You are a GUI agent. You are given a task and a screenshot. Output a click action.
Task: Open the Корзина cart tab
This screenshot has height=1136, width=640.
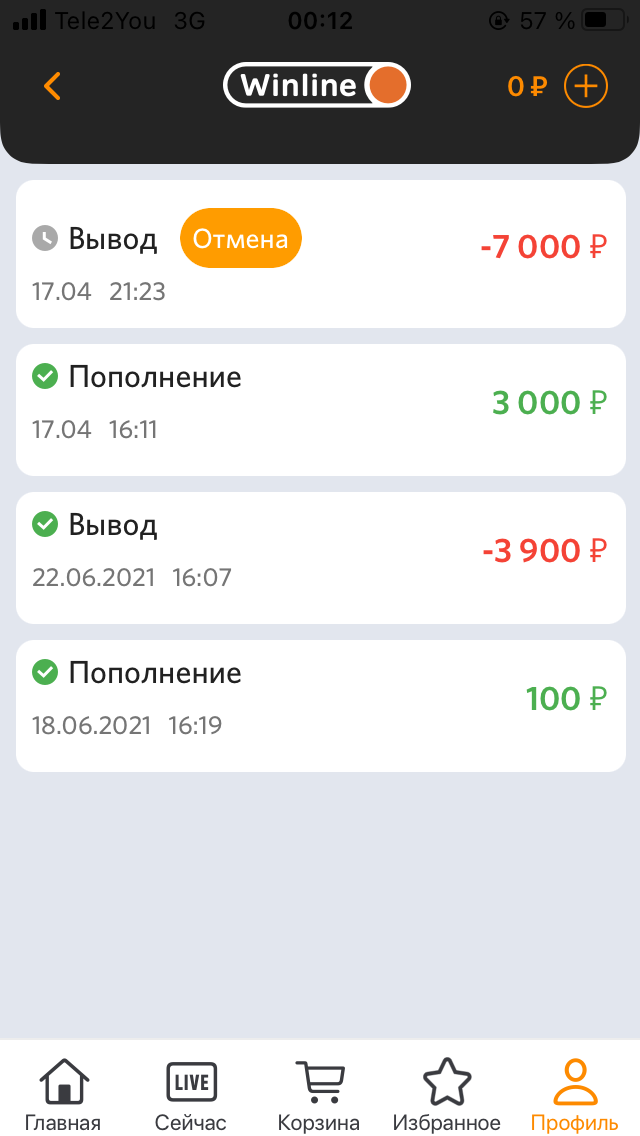click(319, 1095)
